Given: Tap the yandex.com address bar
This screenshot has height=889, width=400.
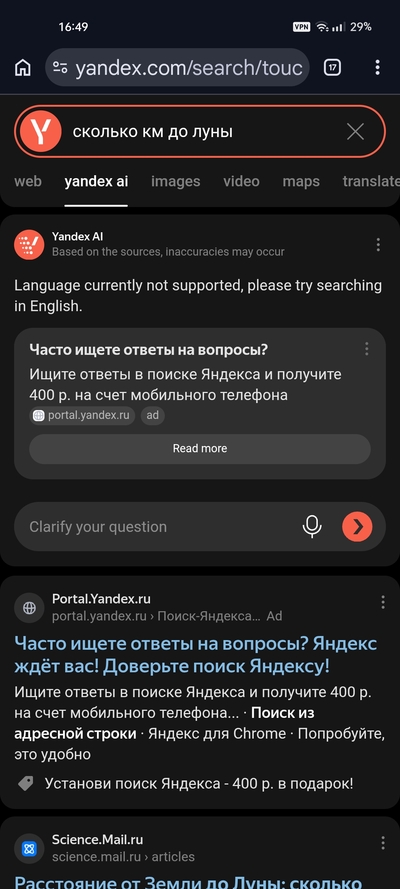Looking at the screenshot, I should (x=177, y=68).
